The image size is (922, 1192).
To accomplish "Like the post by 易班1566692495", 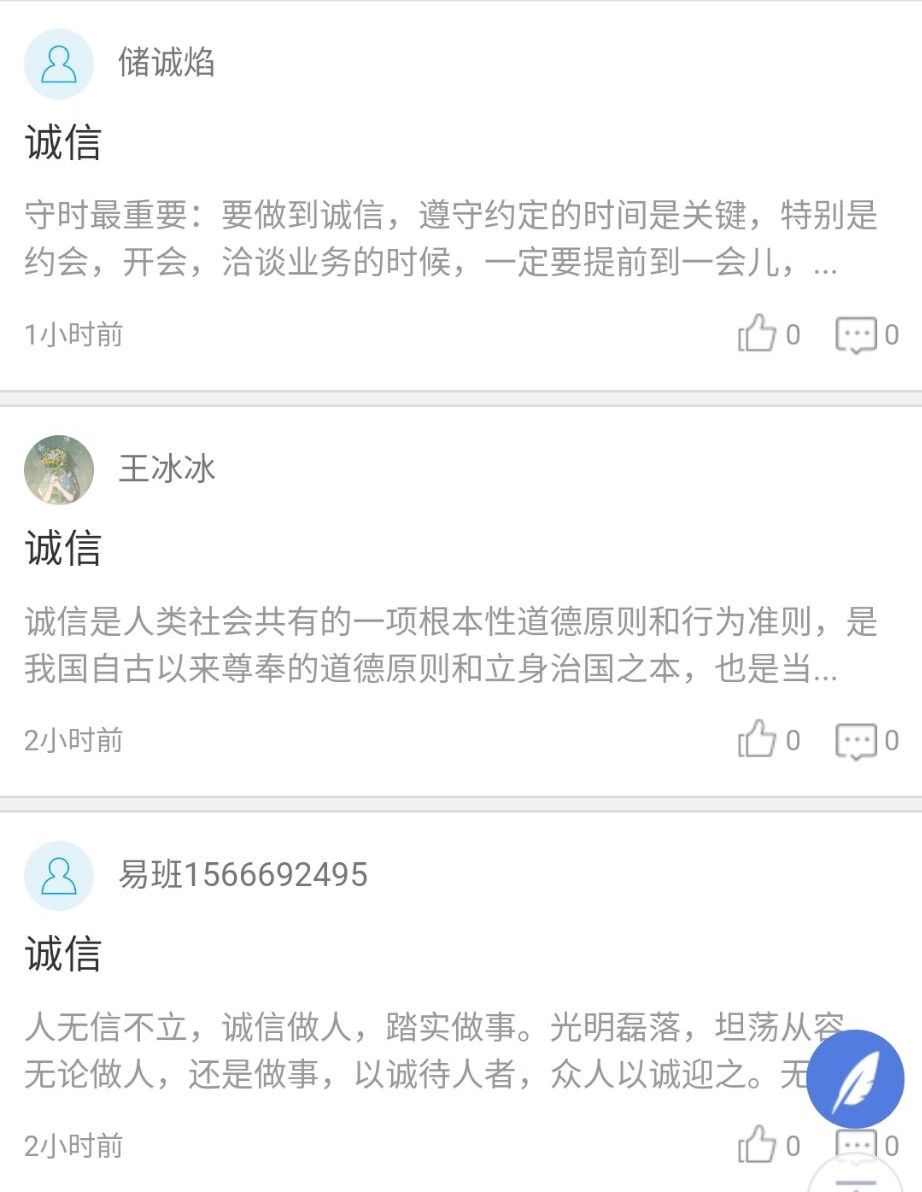I will coord(757,1145).
